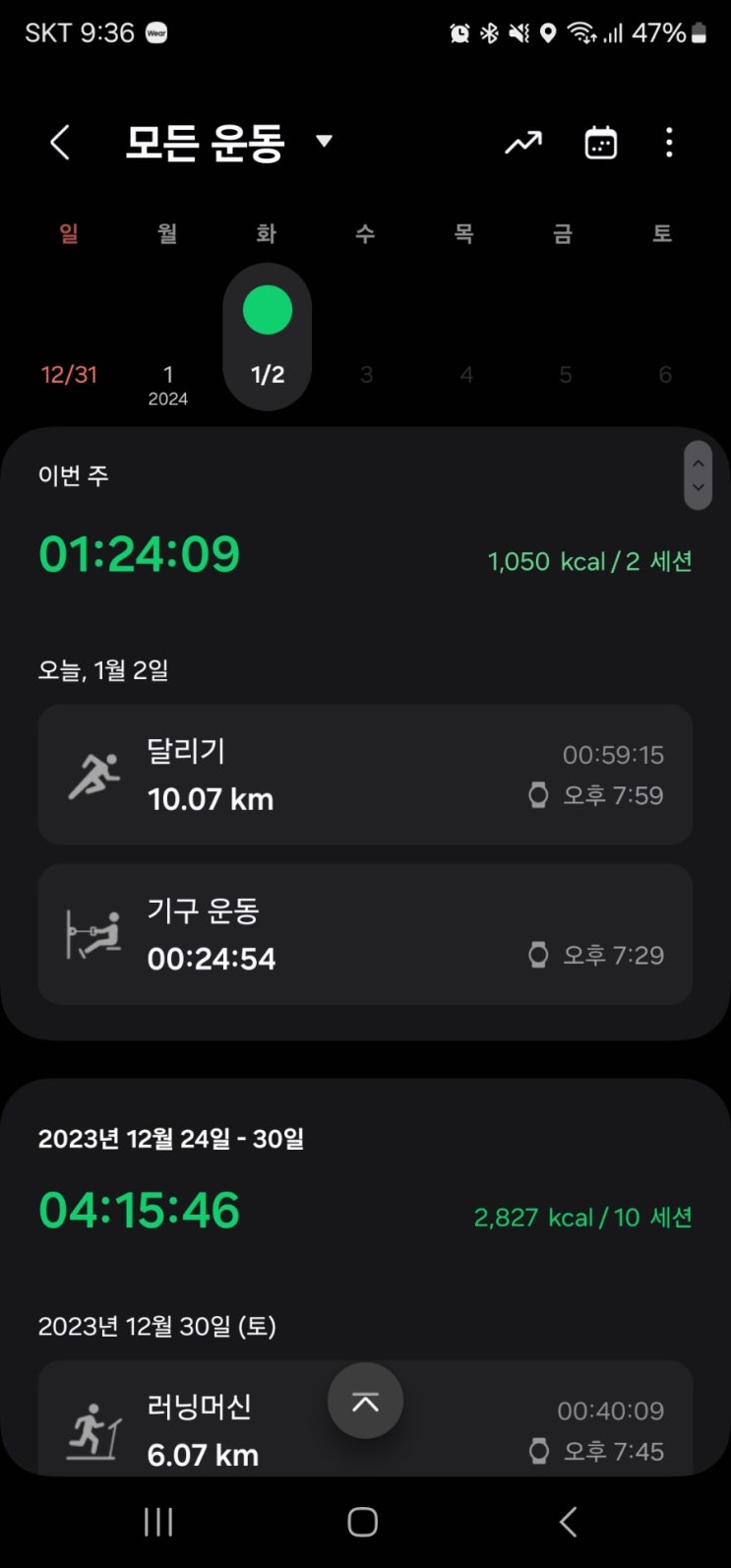Open the 달리기 10.07 km workout
The image size is (731, 1568).
pos(365,775)
